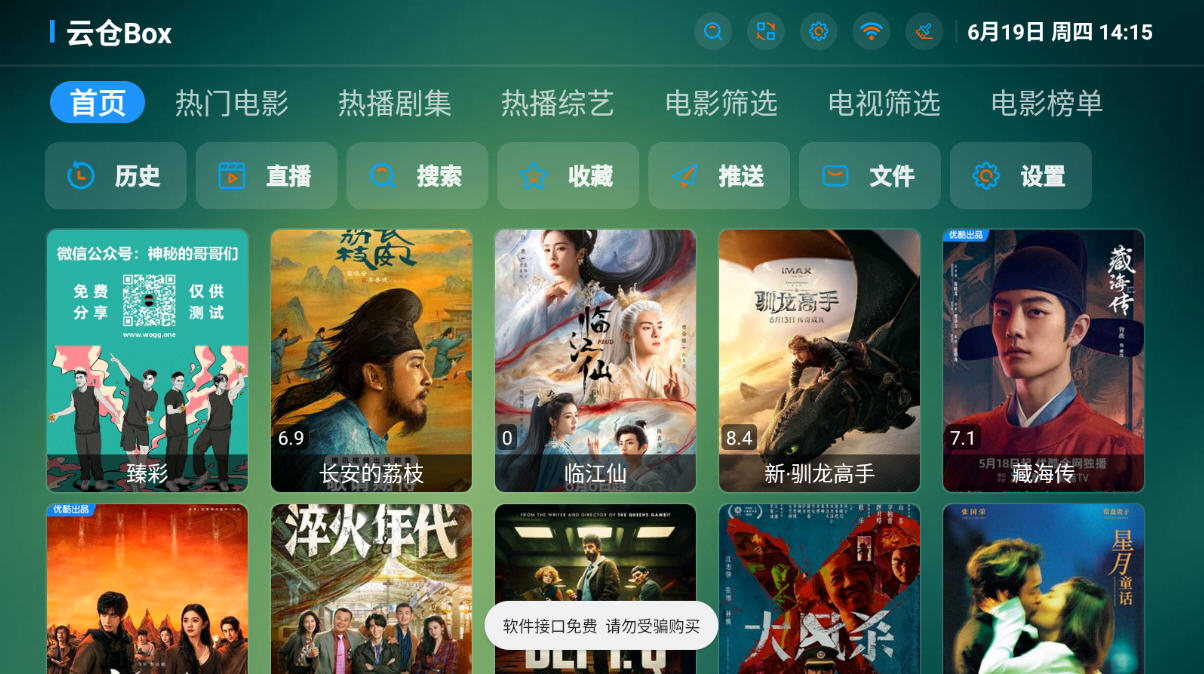Screen dimensions: 1204x674
Task: Open the 设置 settings button
Action: [x=1021, y=176]
